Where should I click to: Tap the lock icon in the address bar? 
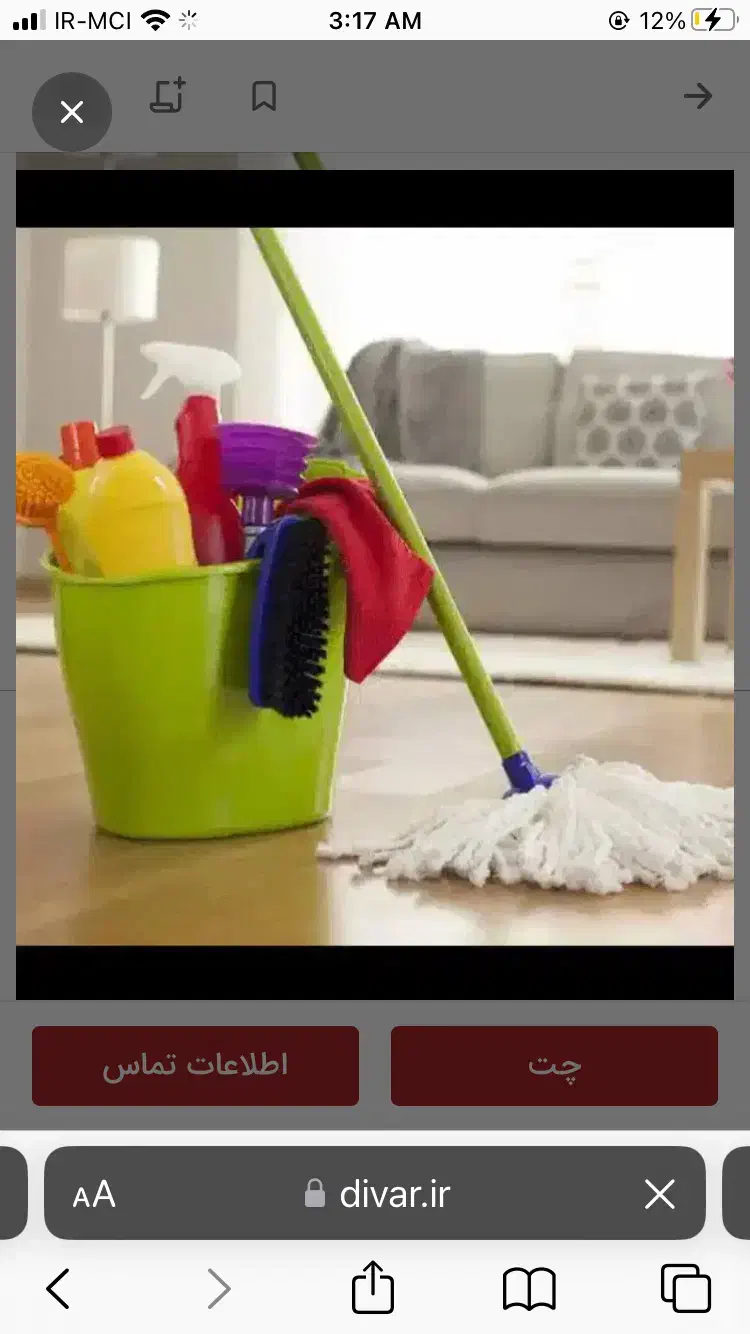click(x=313, y=1193)
